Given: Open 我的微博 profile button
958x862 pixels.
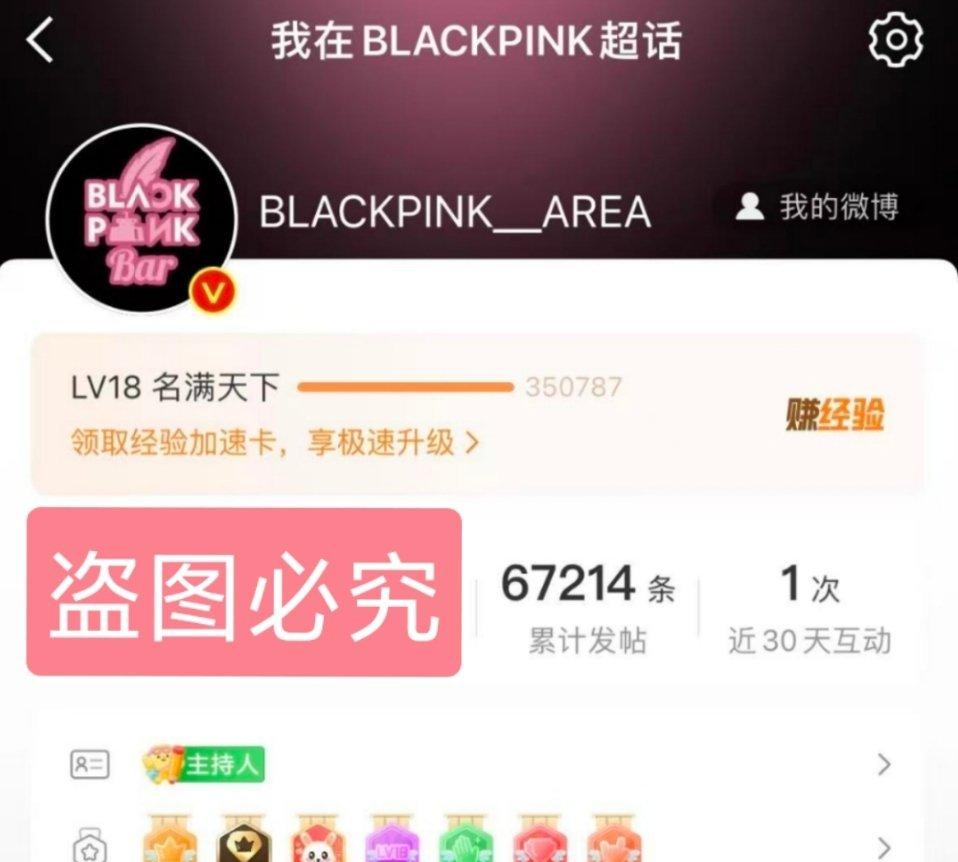Looking at the screenshot, I should coord(817,207).
